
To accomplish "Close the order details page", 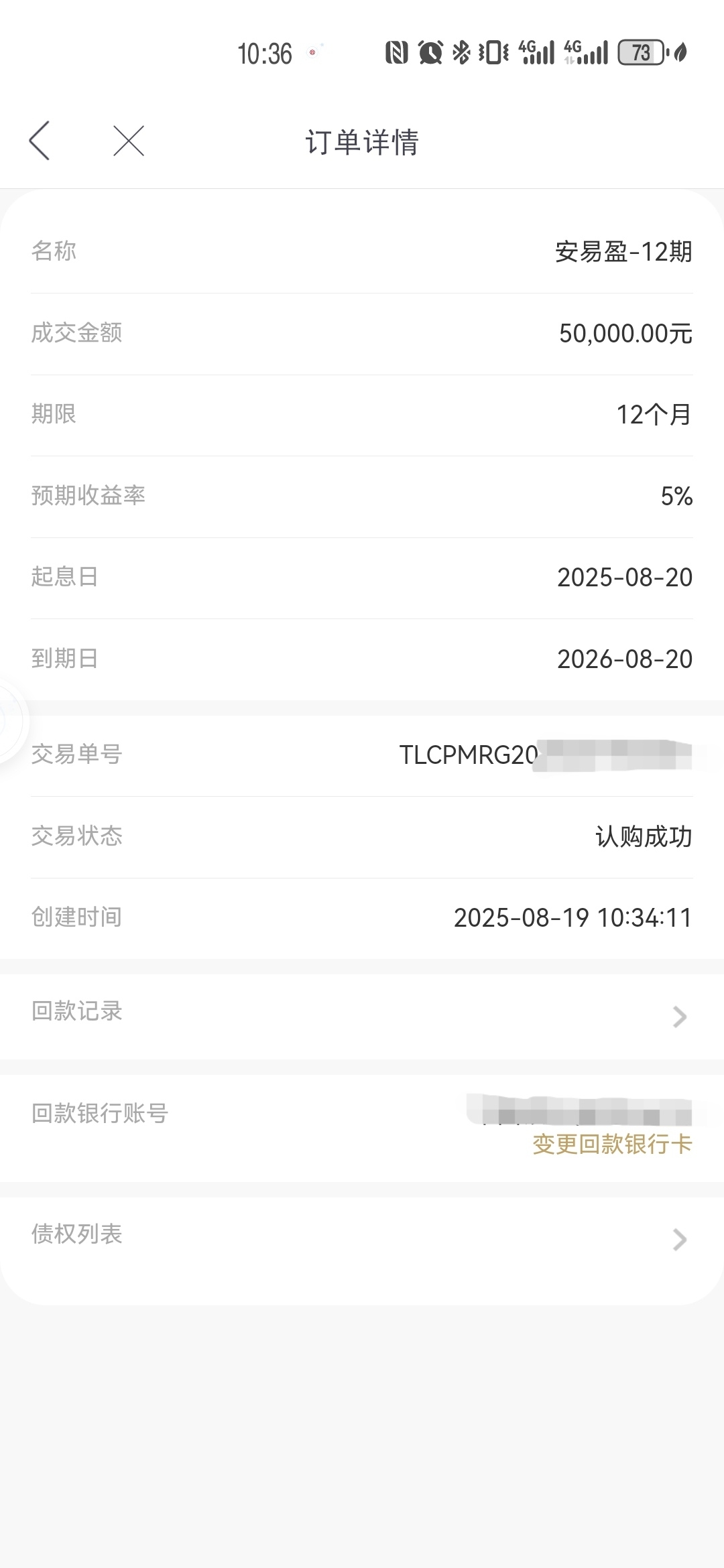I will tap(129, 141).
